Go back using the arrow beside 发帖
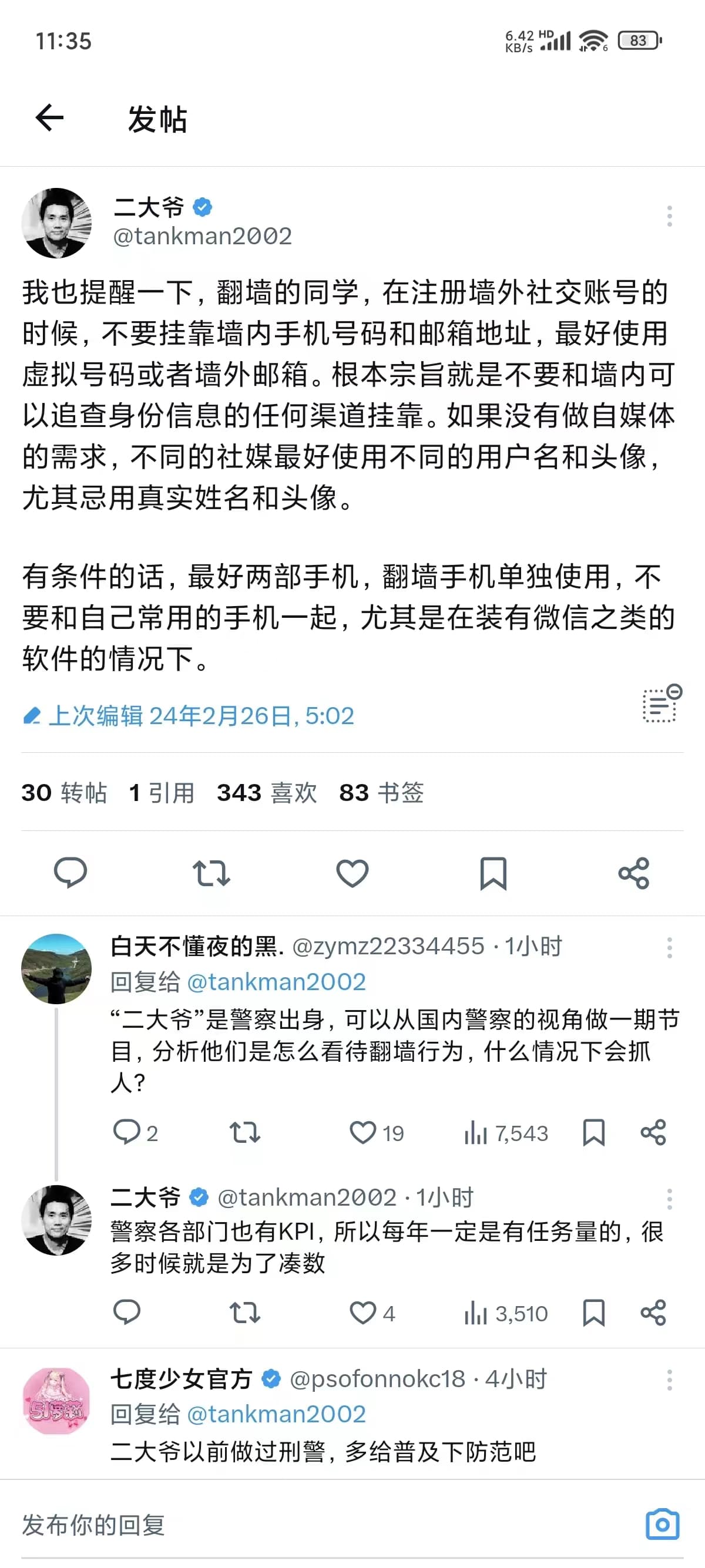 click(x=49, y=117)
